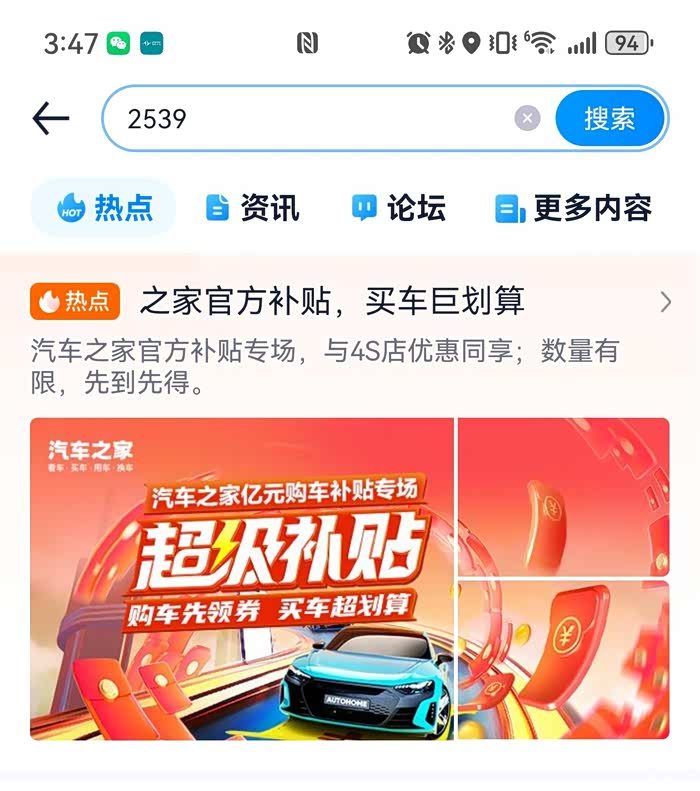Open the 超级补贴 banner image

(x=242, y=579)
